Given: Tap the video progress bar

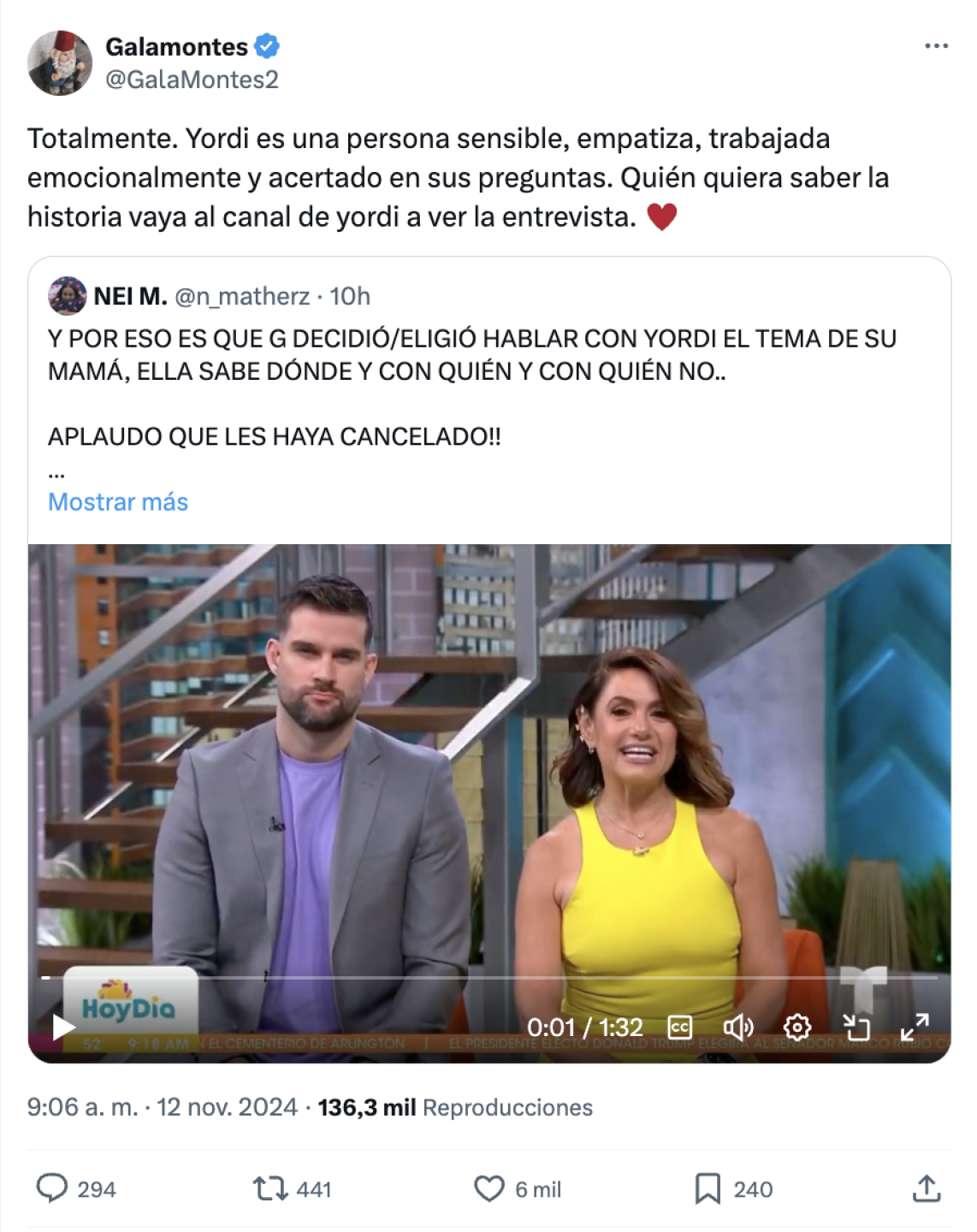Looking at the screenshot, I should coord(489,977).
